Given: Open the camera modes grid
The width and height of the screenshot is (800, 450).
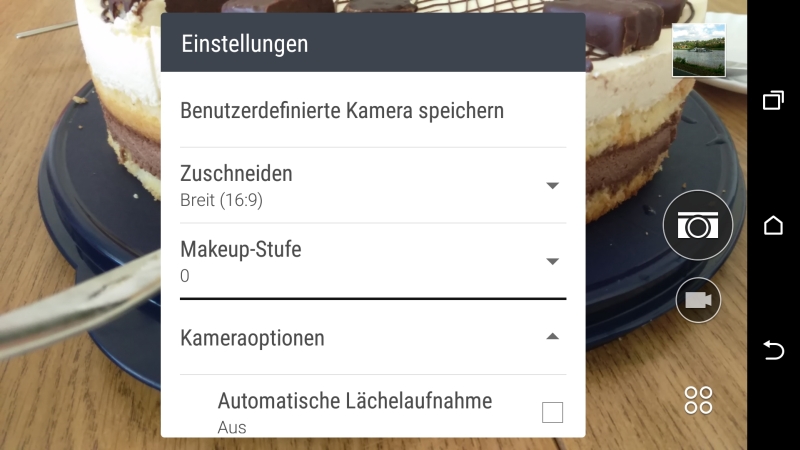Looking at the screenshot, I should 698,400.
